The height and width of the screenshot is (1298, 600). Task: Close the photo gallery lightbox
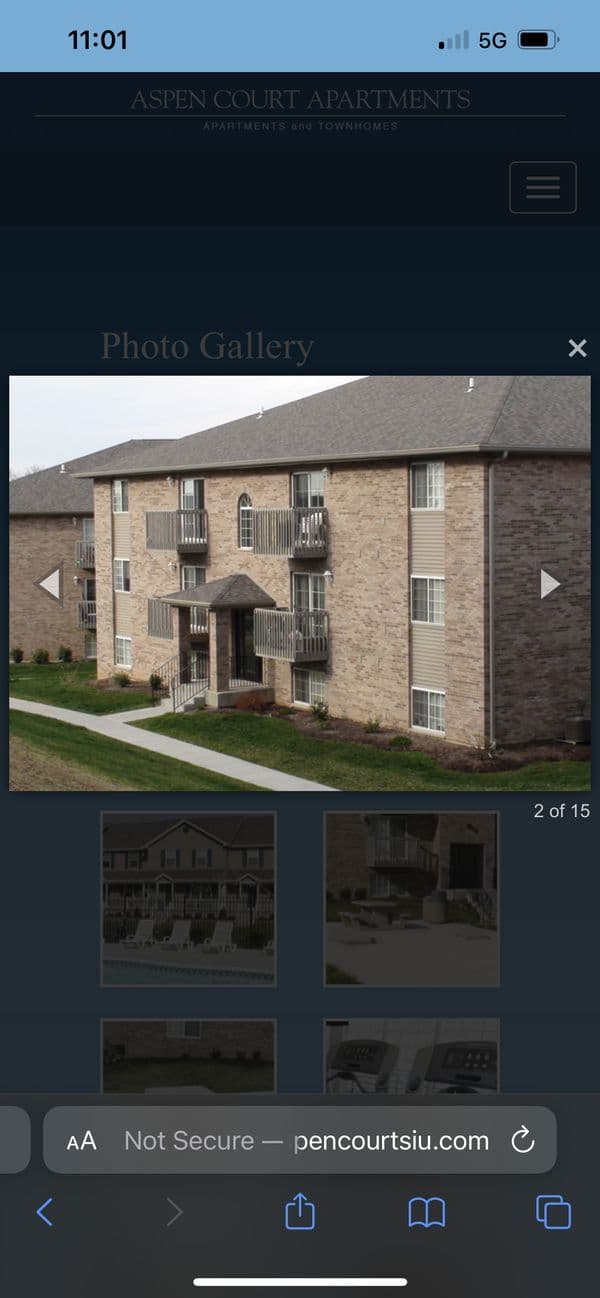pyautogui.click(x=577, y=348)
